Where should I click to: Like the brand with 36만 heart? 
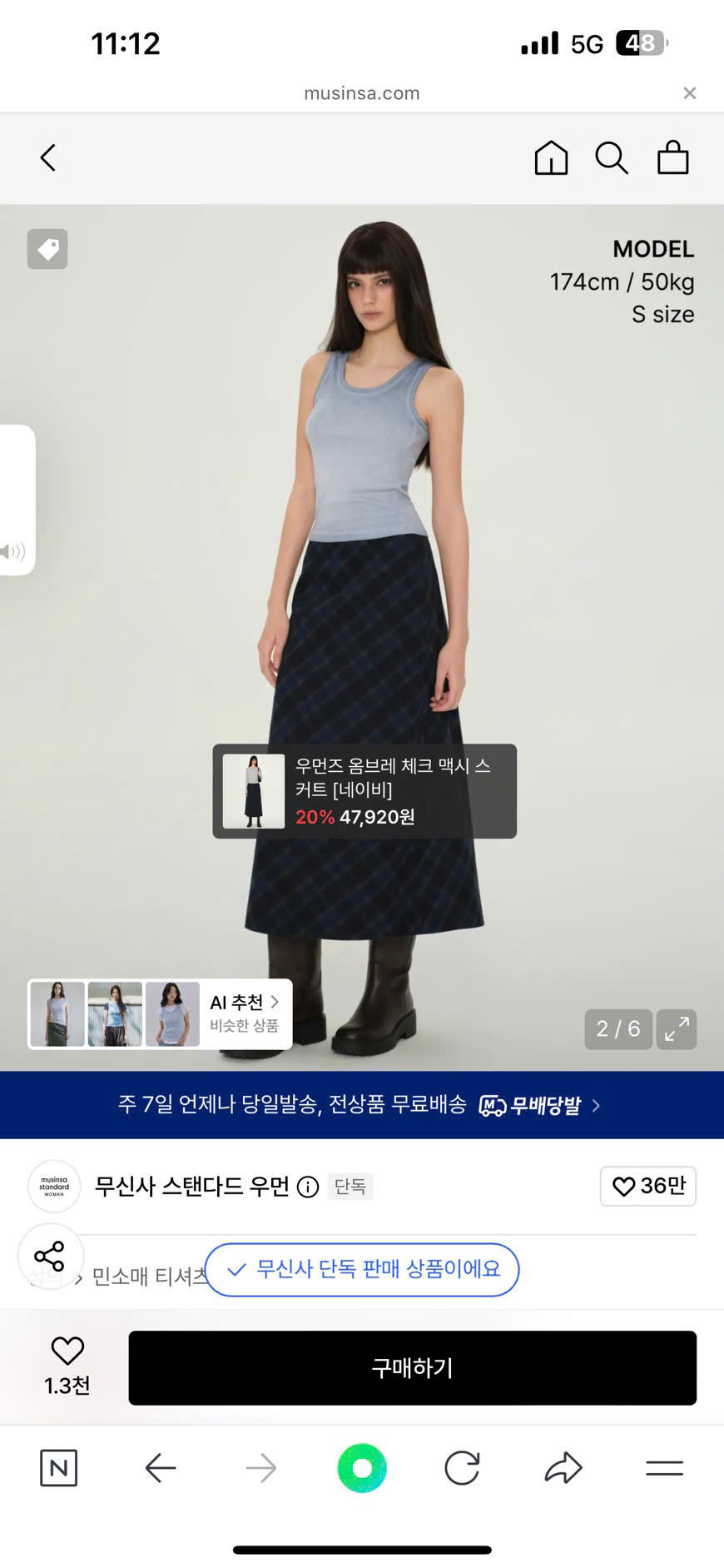click(648, 1186)
